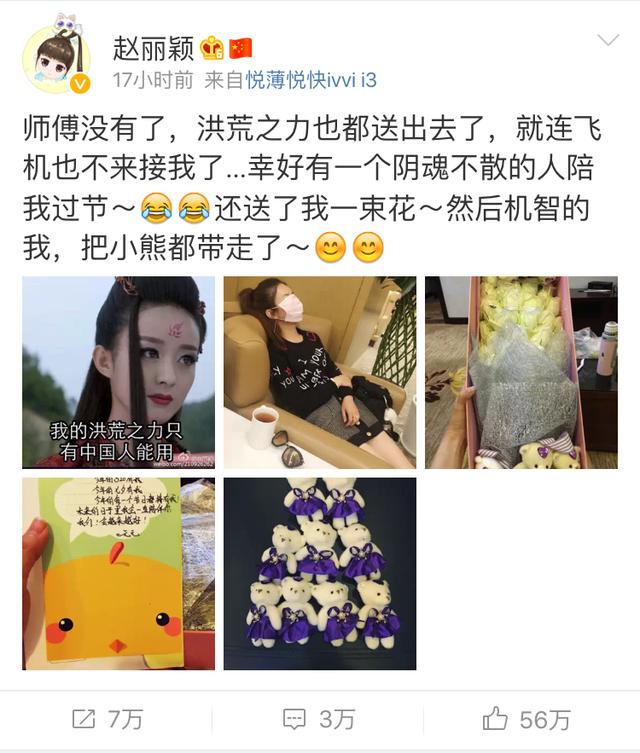View the teddy bears photo
The width and height of the screenshot is (640, 753).
click(319, 573)
